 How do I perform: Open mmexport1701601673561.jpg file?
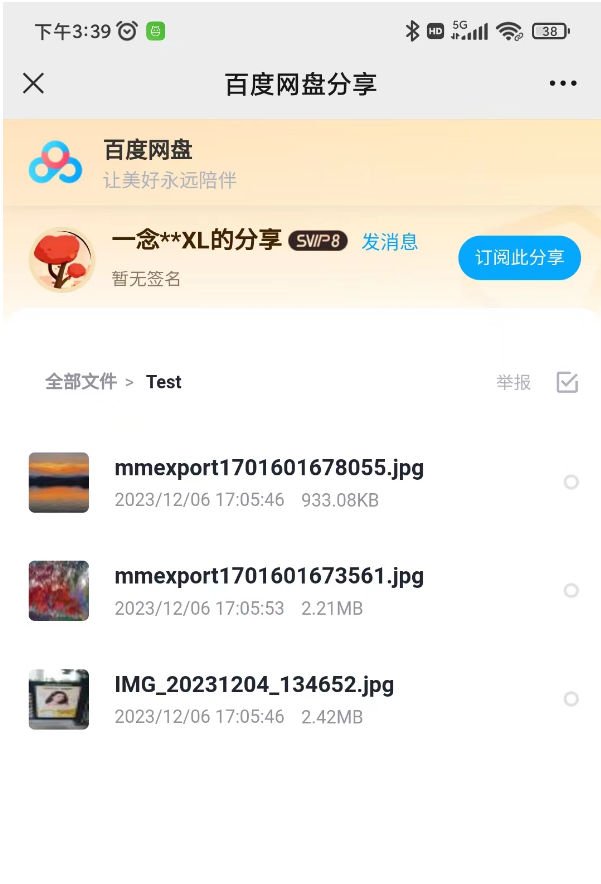(269, 576)
